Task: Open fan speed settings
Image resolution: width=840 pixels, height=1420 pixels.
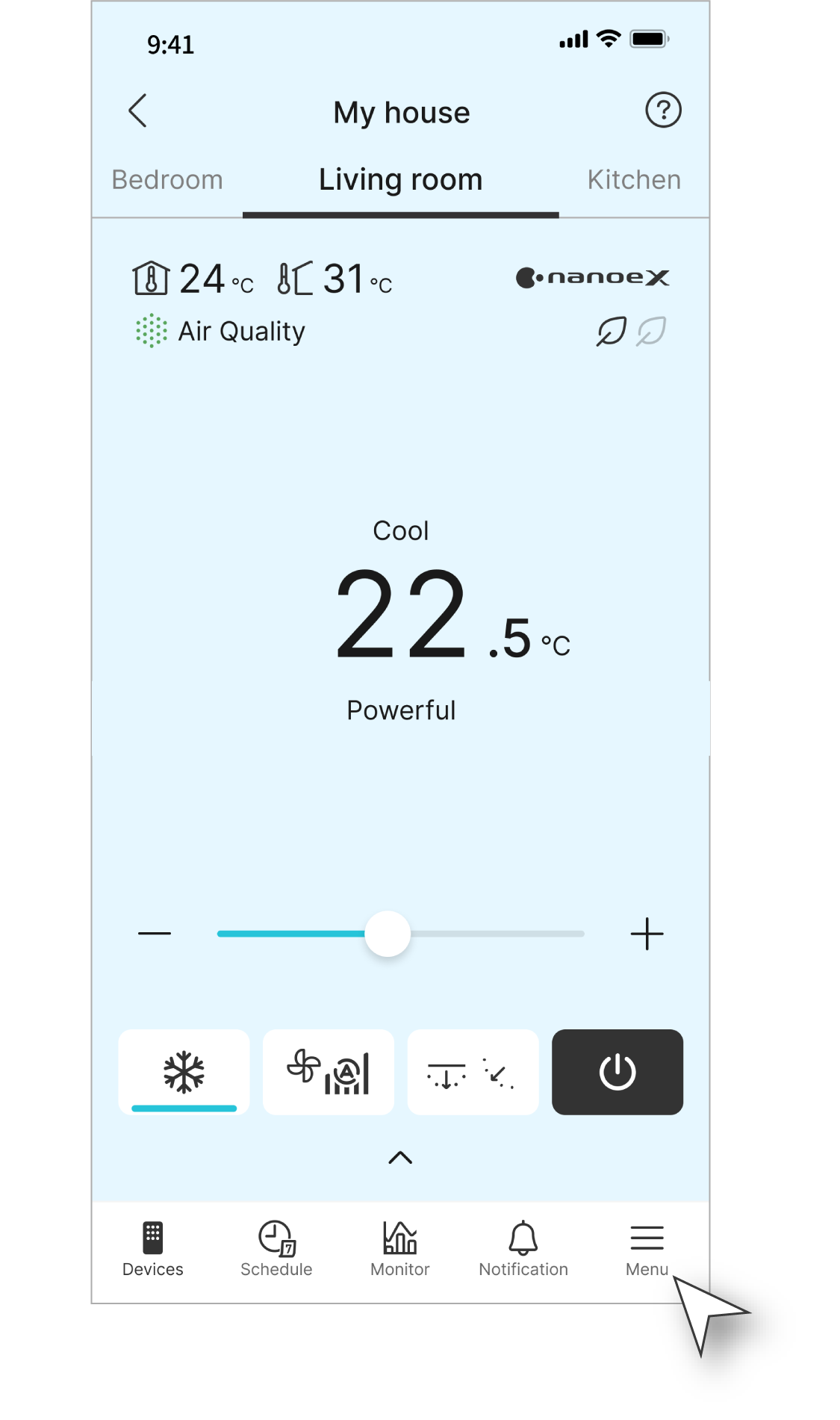Action: 329,1072
